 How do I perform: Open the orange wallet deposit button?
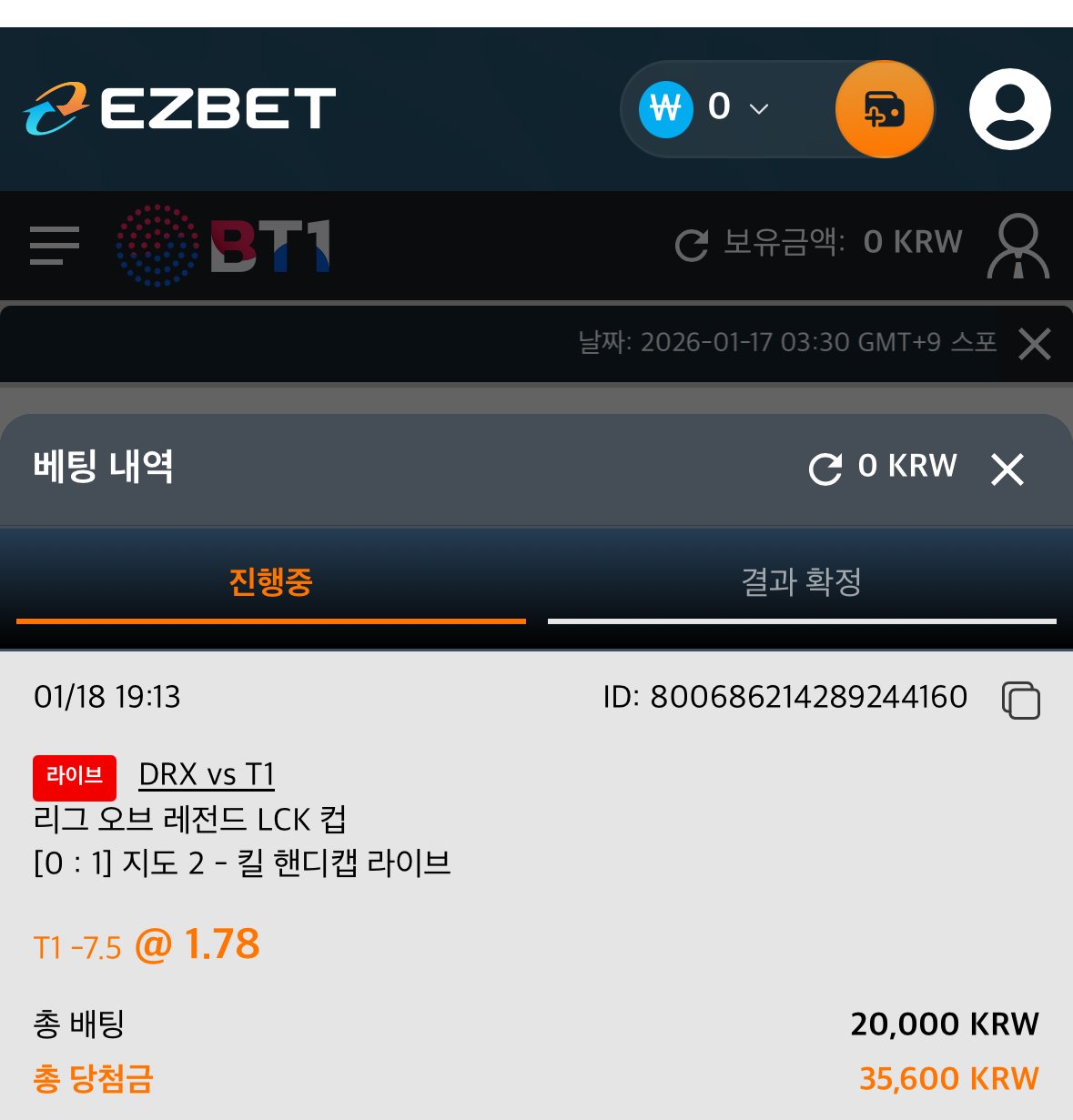click(884, 109)
